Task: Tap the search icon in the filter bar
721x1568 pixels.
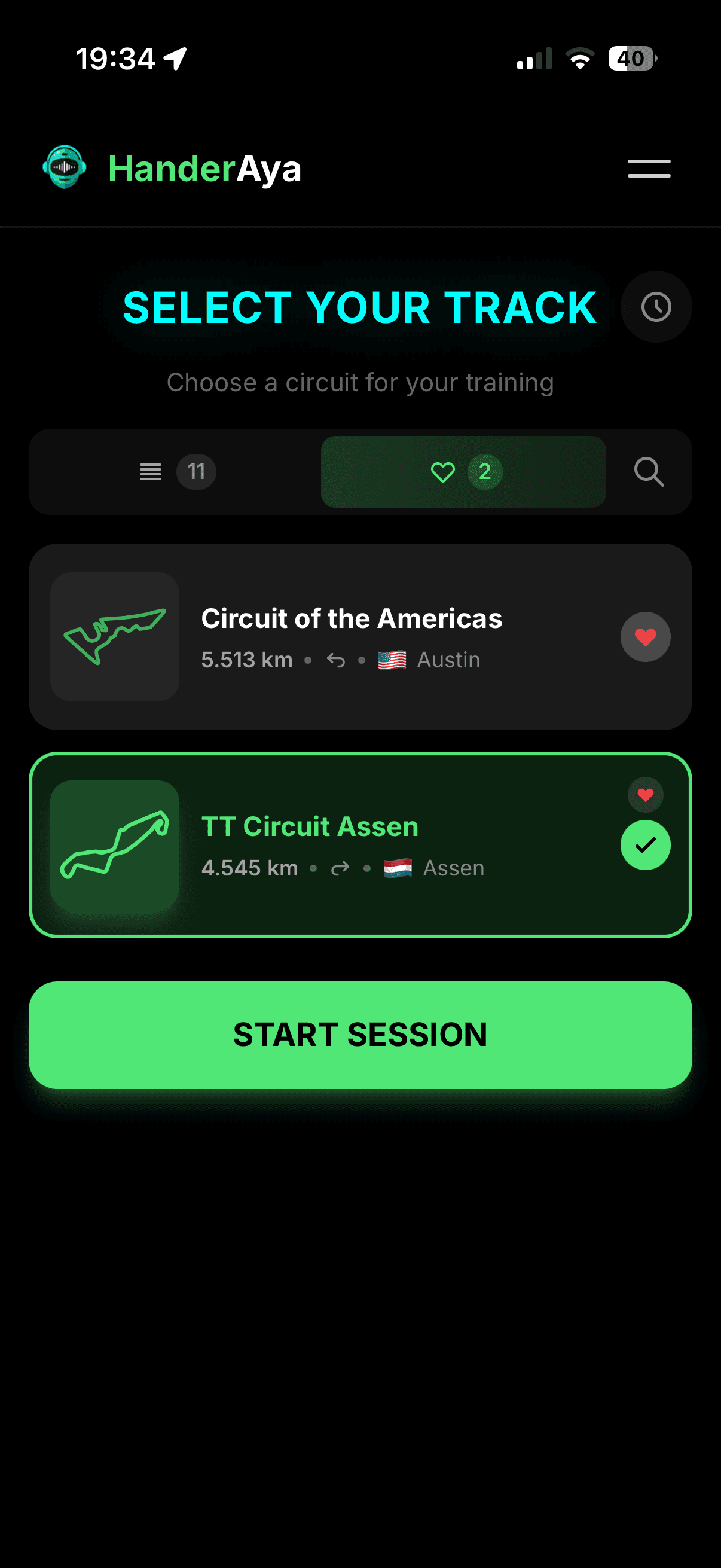Action: pos(649,472)
